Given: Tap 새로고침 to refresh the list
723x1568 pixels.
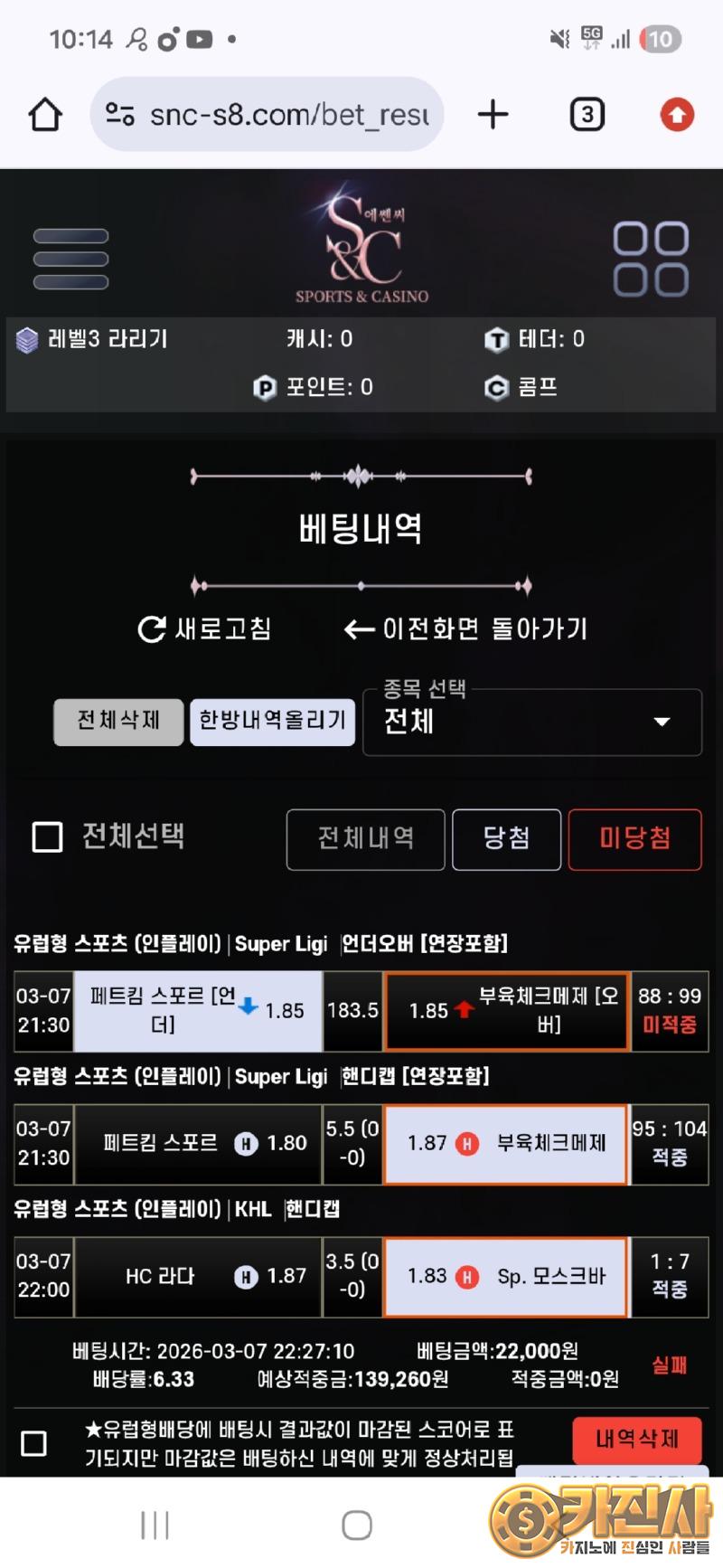Looking at the screenshot, I should (205, 628).
